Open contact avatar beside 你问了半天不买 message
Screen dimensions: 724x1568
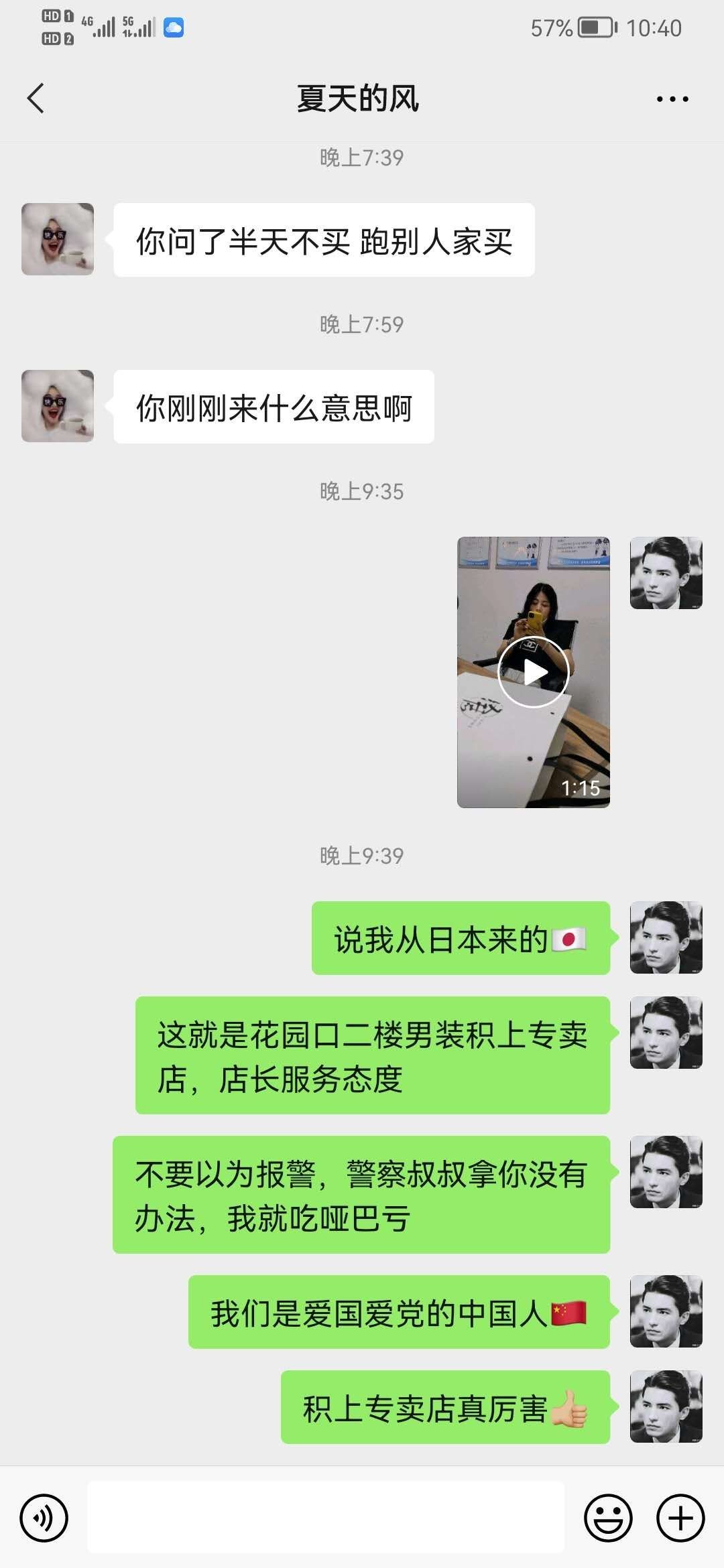coord(58,239)
